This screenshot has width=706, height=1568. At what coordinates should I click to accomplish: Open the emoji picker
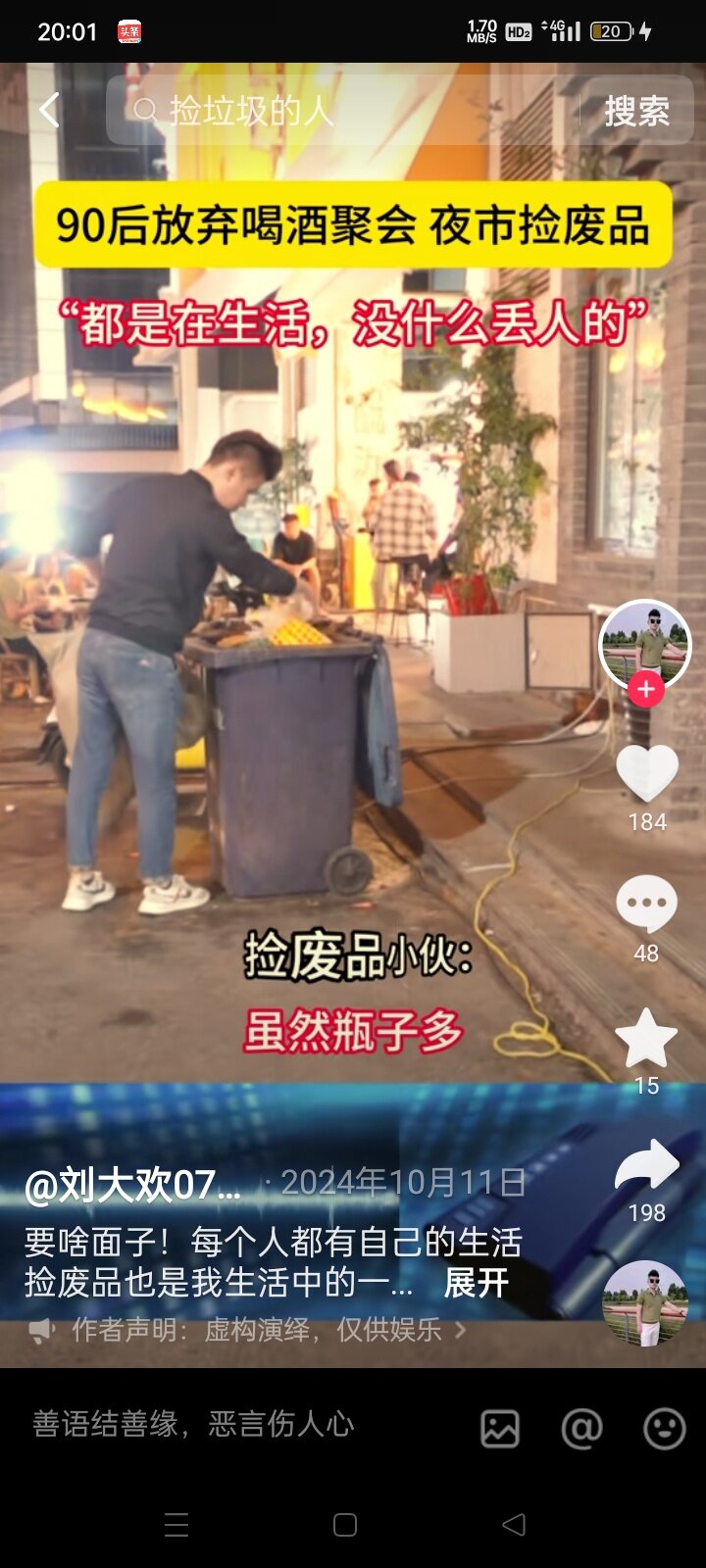pos(664,1429)
